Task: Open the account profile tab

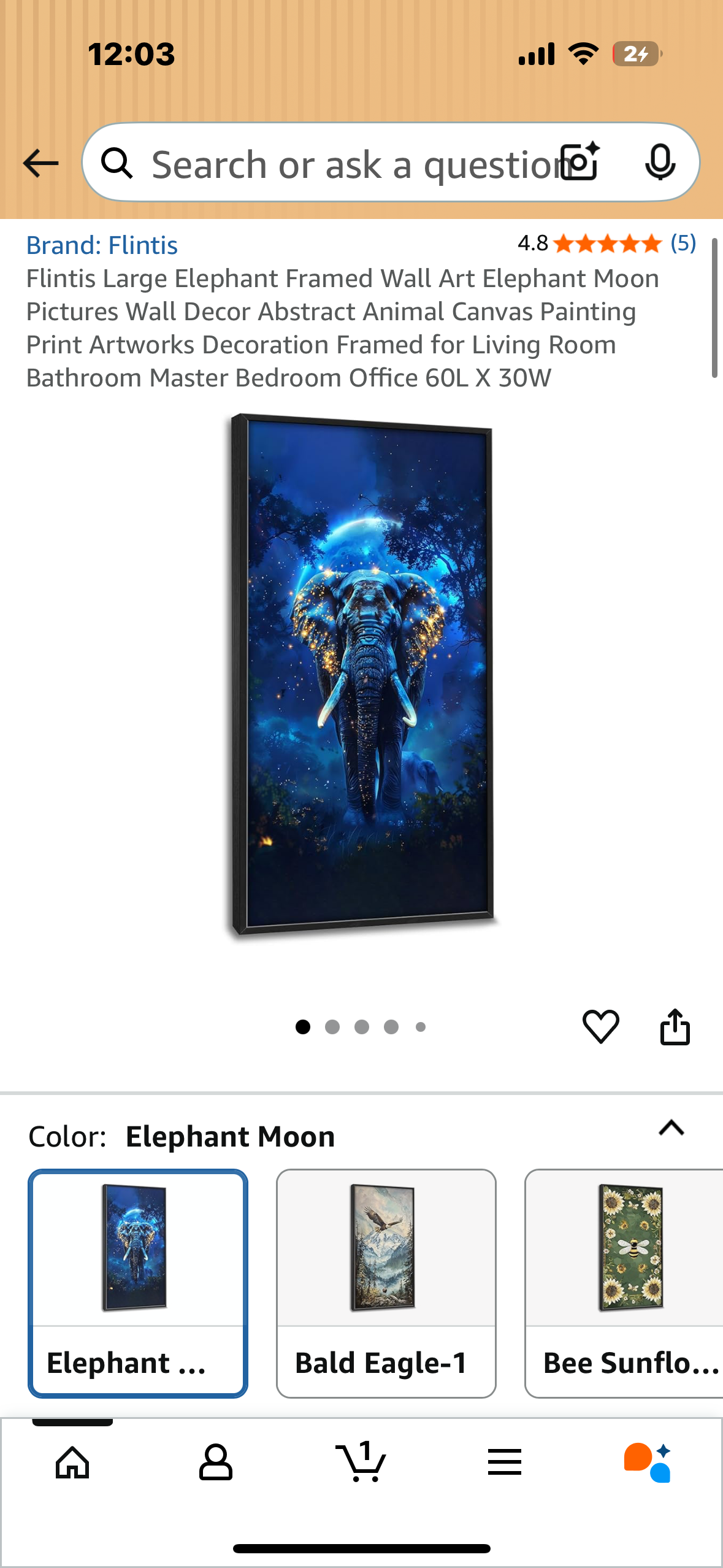Action: pos(216,1463)
